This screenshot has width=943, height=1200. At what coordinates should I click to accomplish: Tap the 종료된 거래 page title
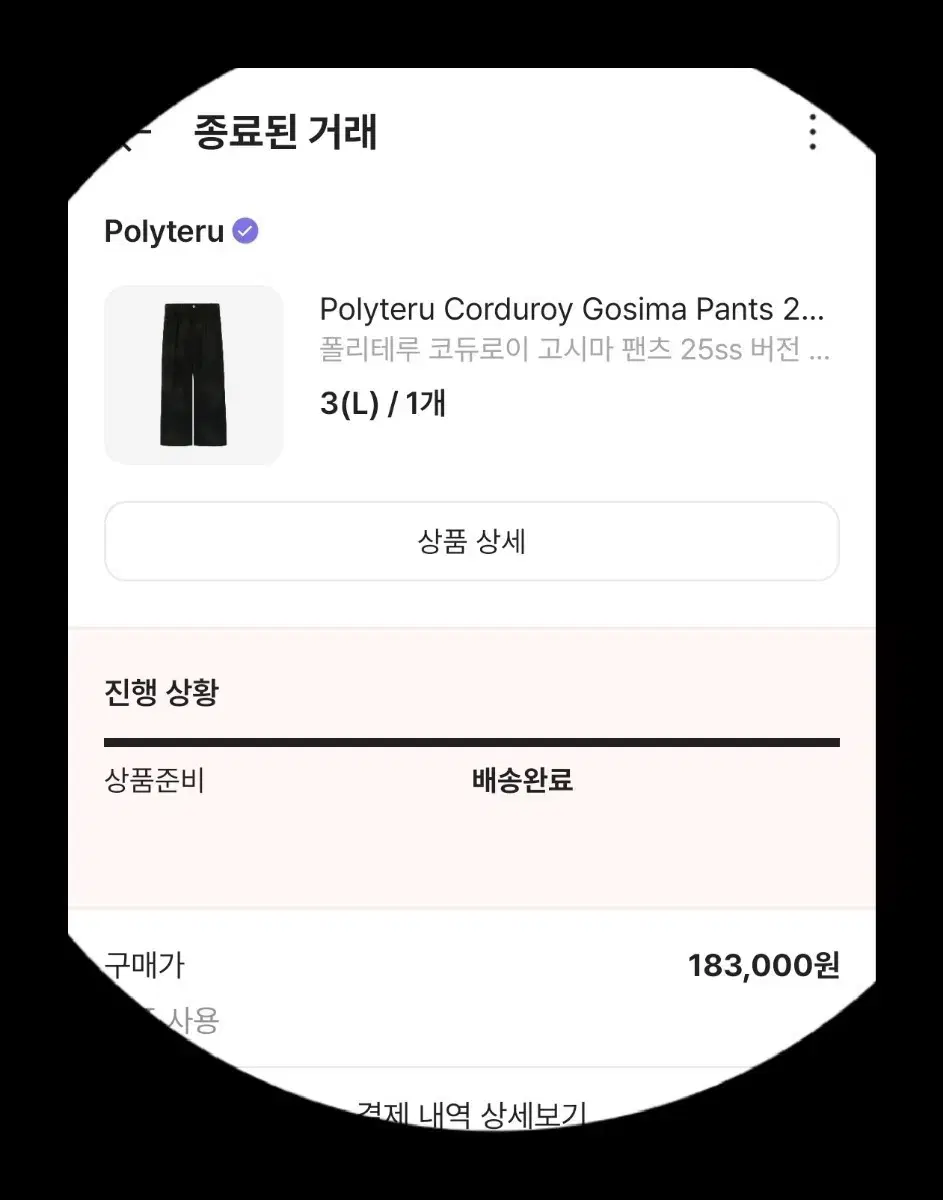click(x=287, y=133)
